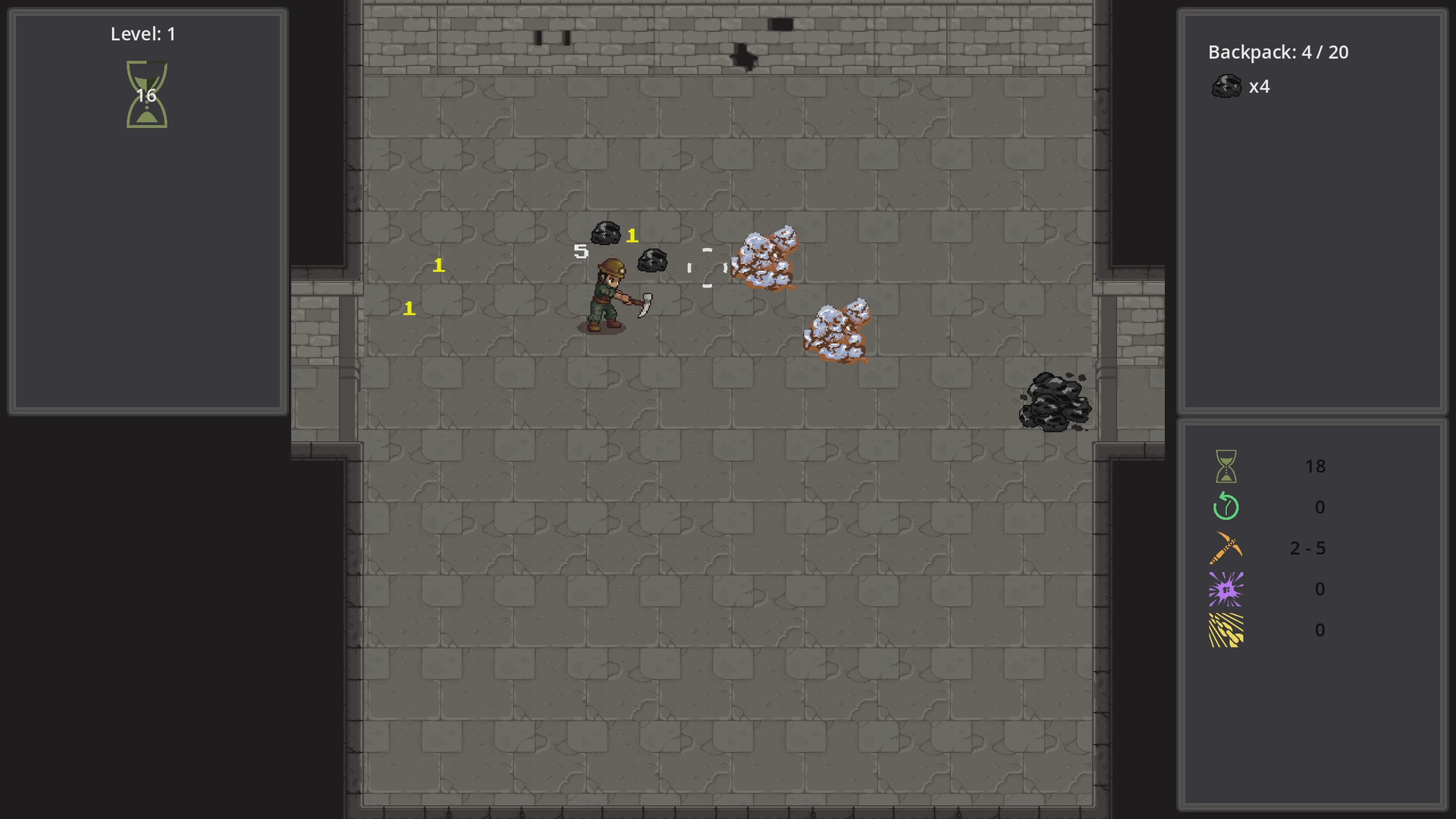Mine the black coal ore deposit
Screen dimensions: 1456x819
[1055, 402]
